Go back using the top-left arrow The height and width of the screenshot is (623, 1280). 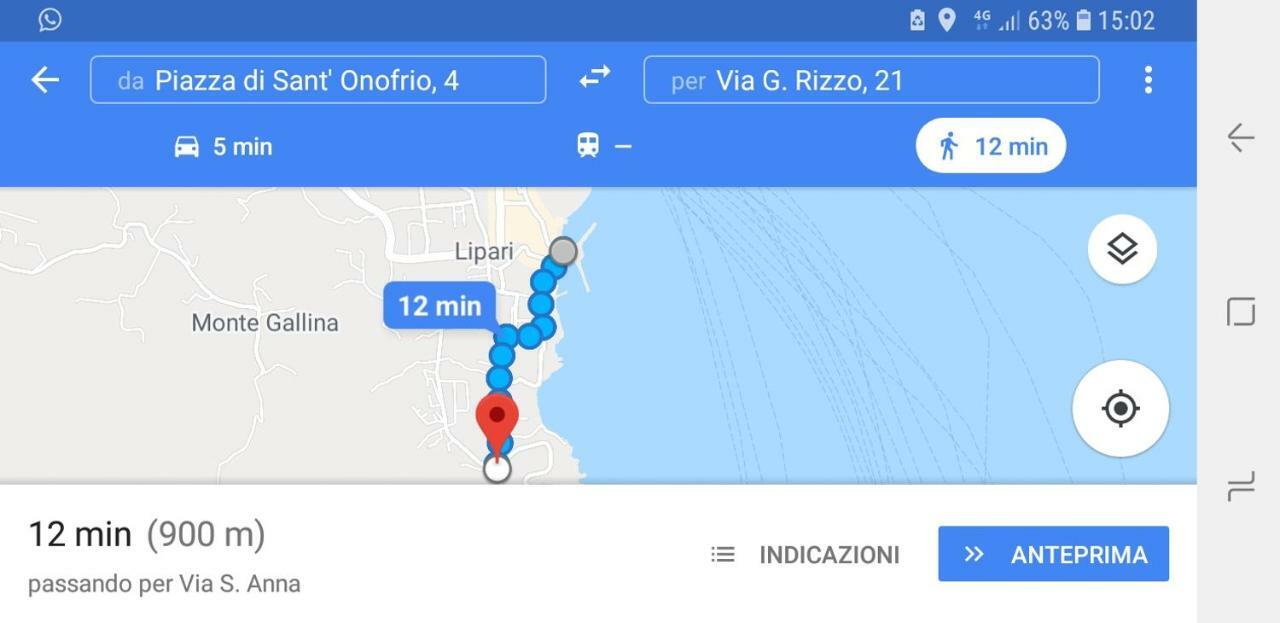45,80
